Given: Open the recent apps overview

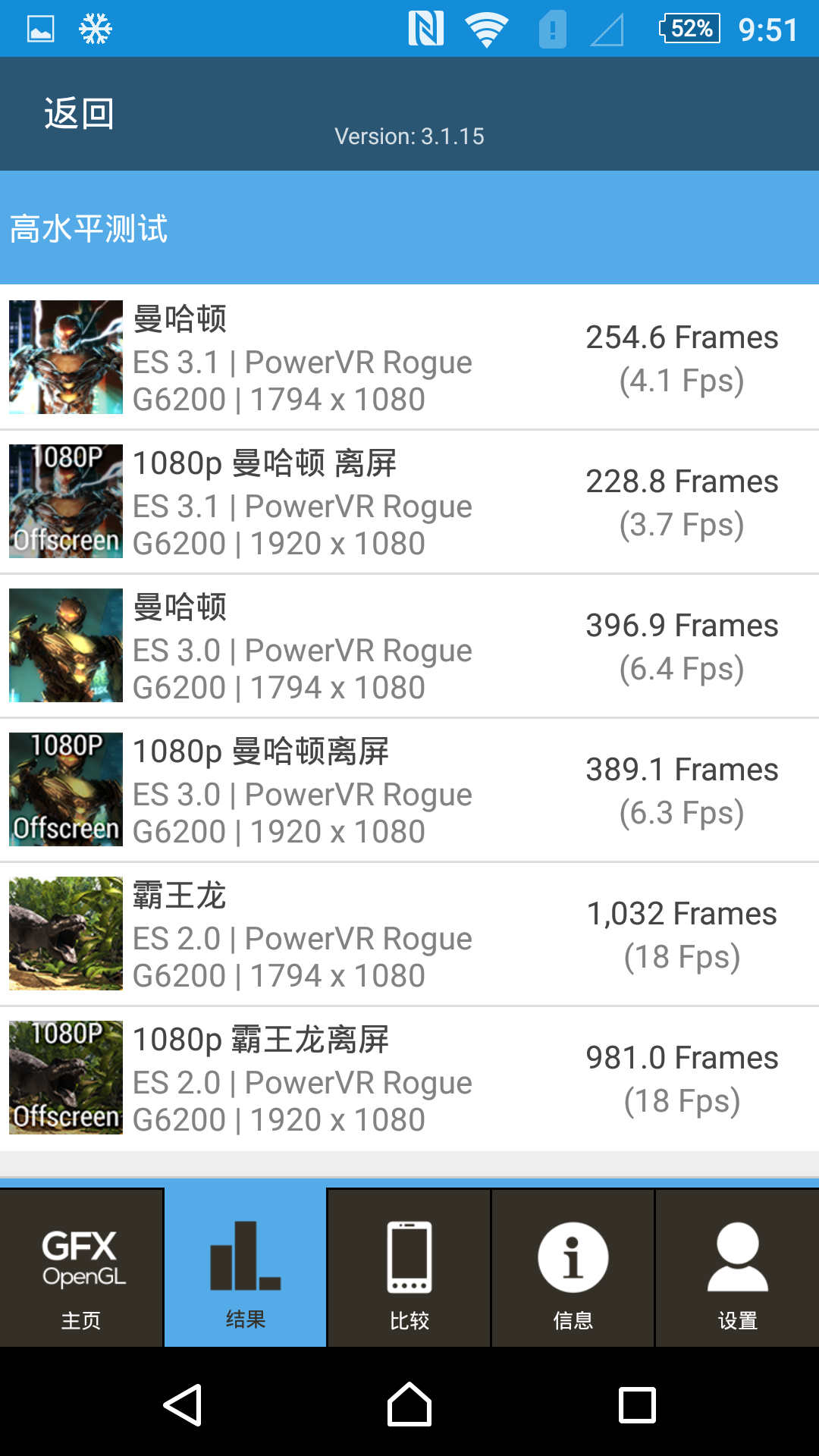Looking at the screenshot, I should pyautogui.click(x=637, y=1404).
